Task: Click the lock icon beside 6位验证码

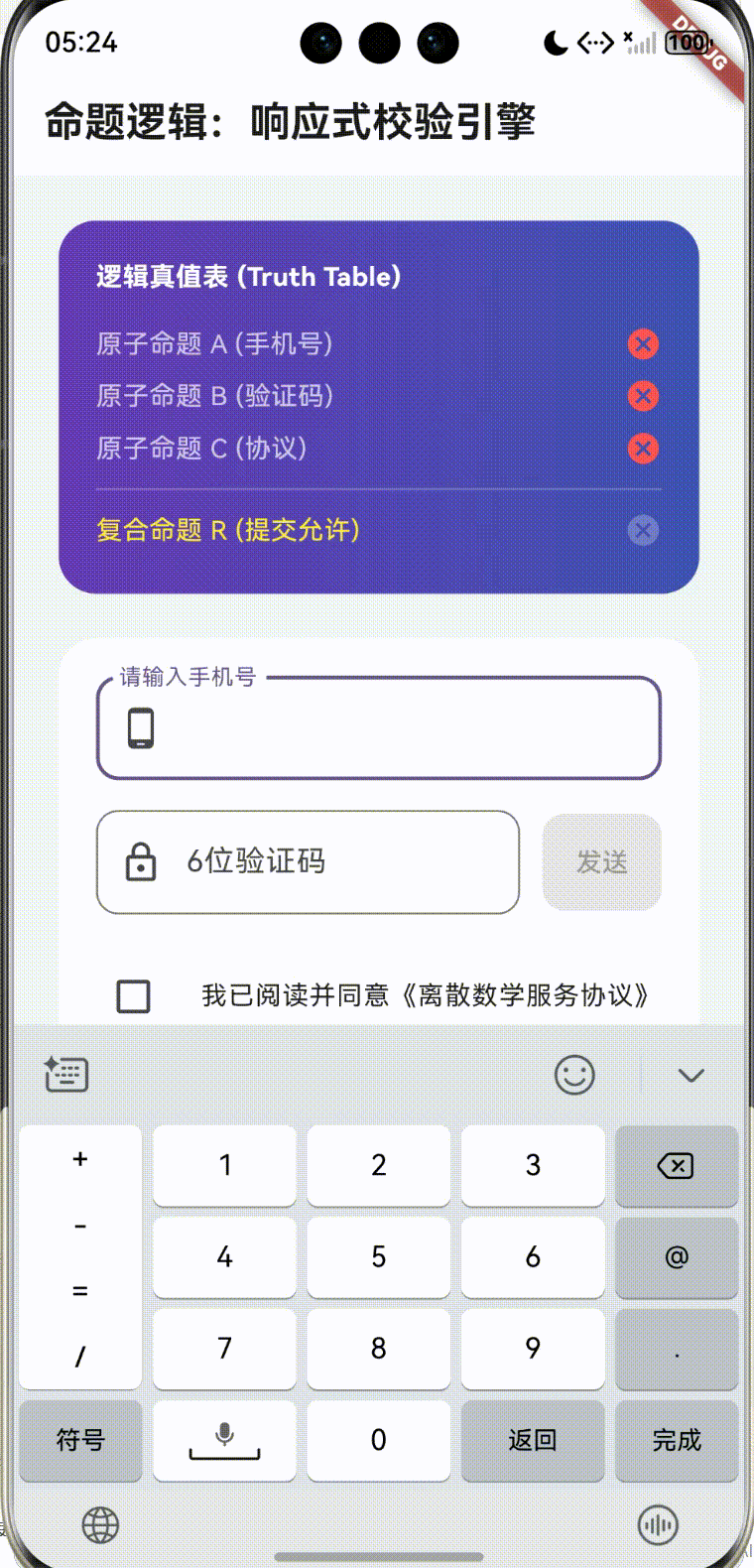Action: pos(140,862)
